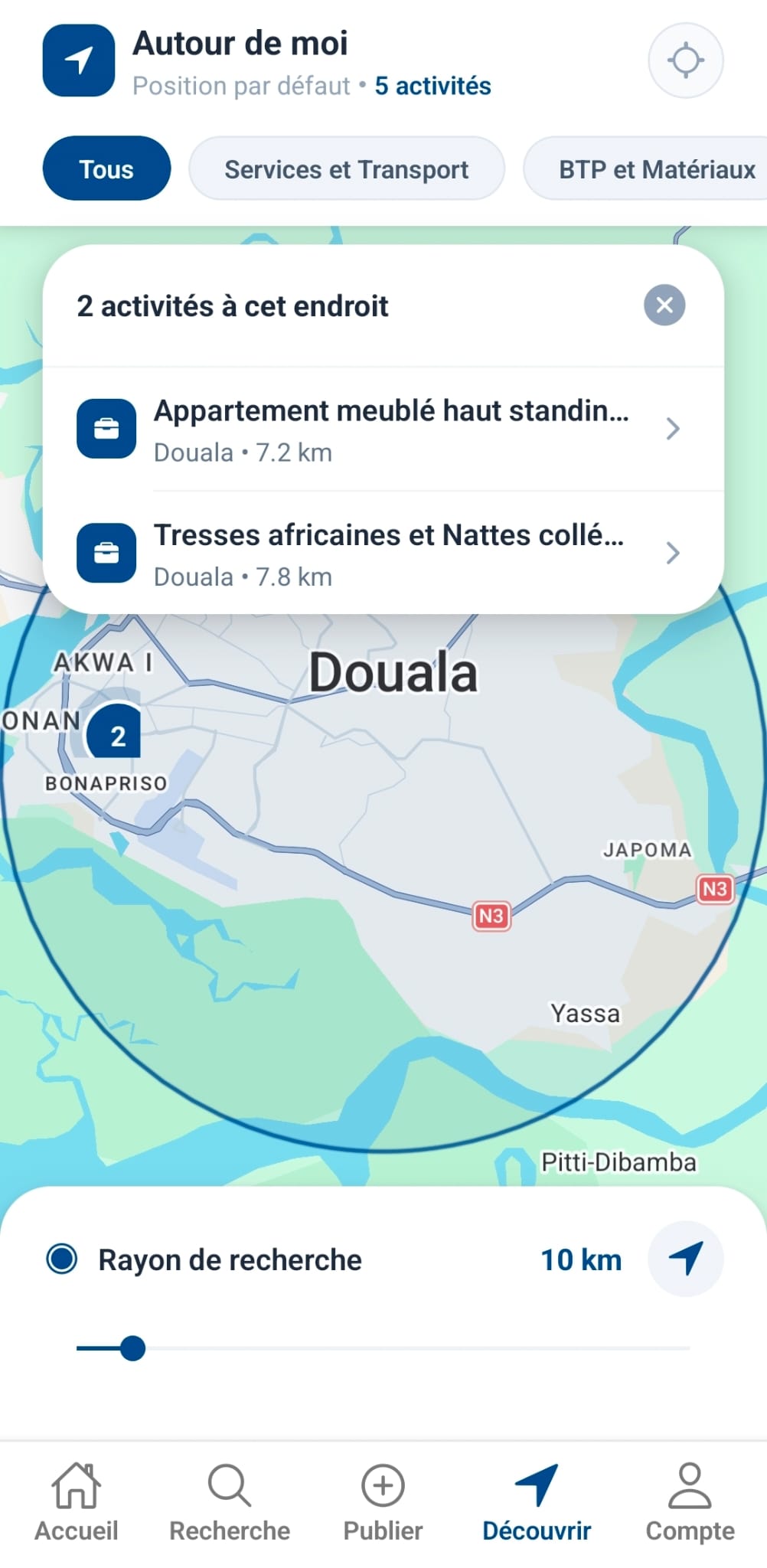Tap the cluster marker showing 2
This screenshot has width=767, height=1568.
[x=116, y=734]
